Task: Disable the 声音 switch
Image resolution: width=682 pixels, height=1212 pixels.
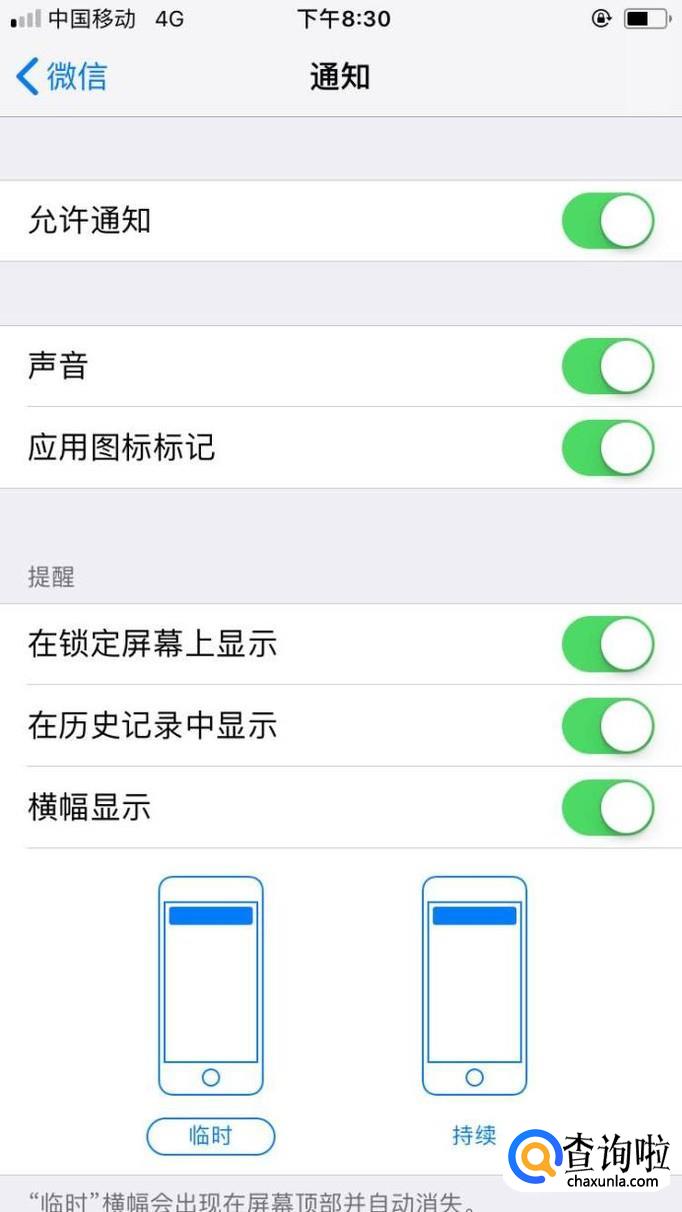Action: (607, 366)
